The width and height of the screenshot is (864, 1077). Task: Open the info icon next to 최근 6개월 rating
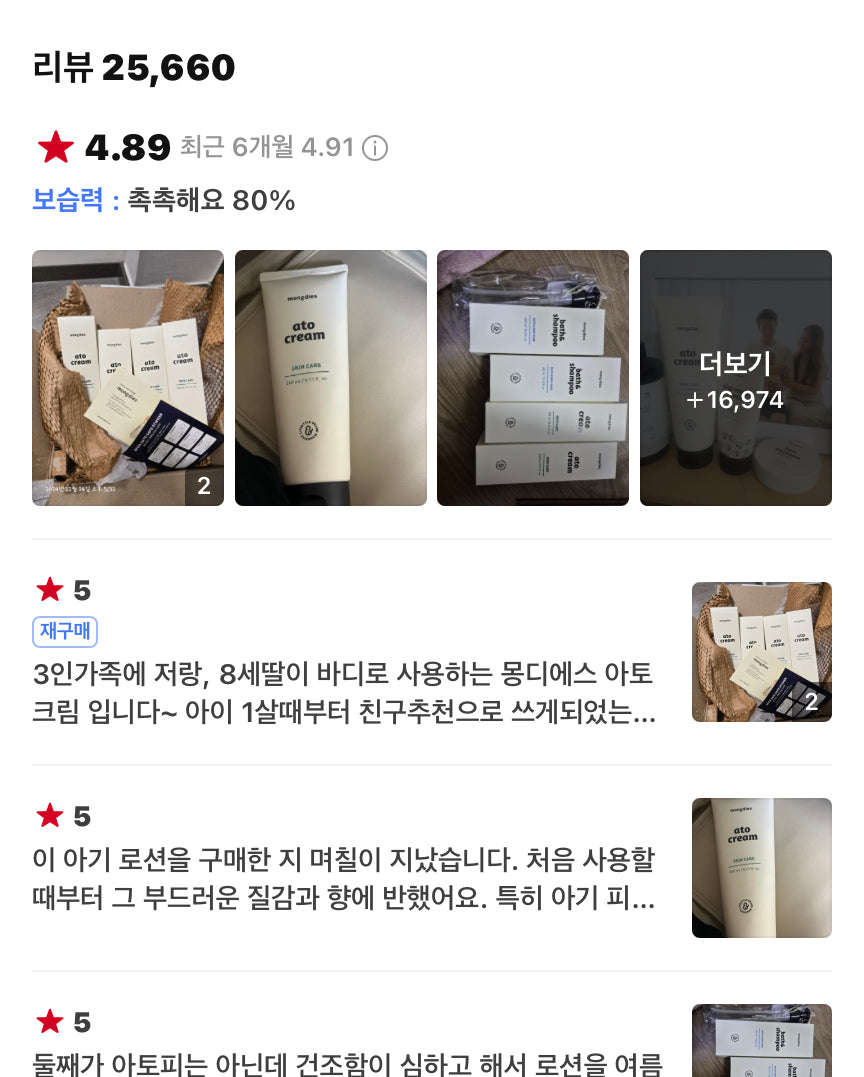[x=375, y=149]
